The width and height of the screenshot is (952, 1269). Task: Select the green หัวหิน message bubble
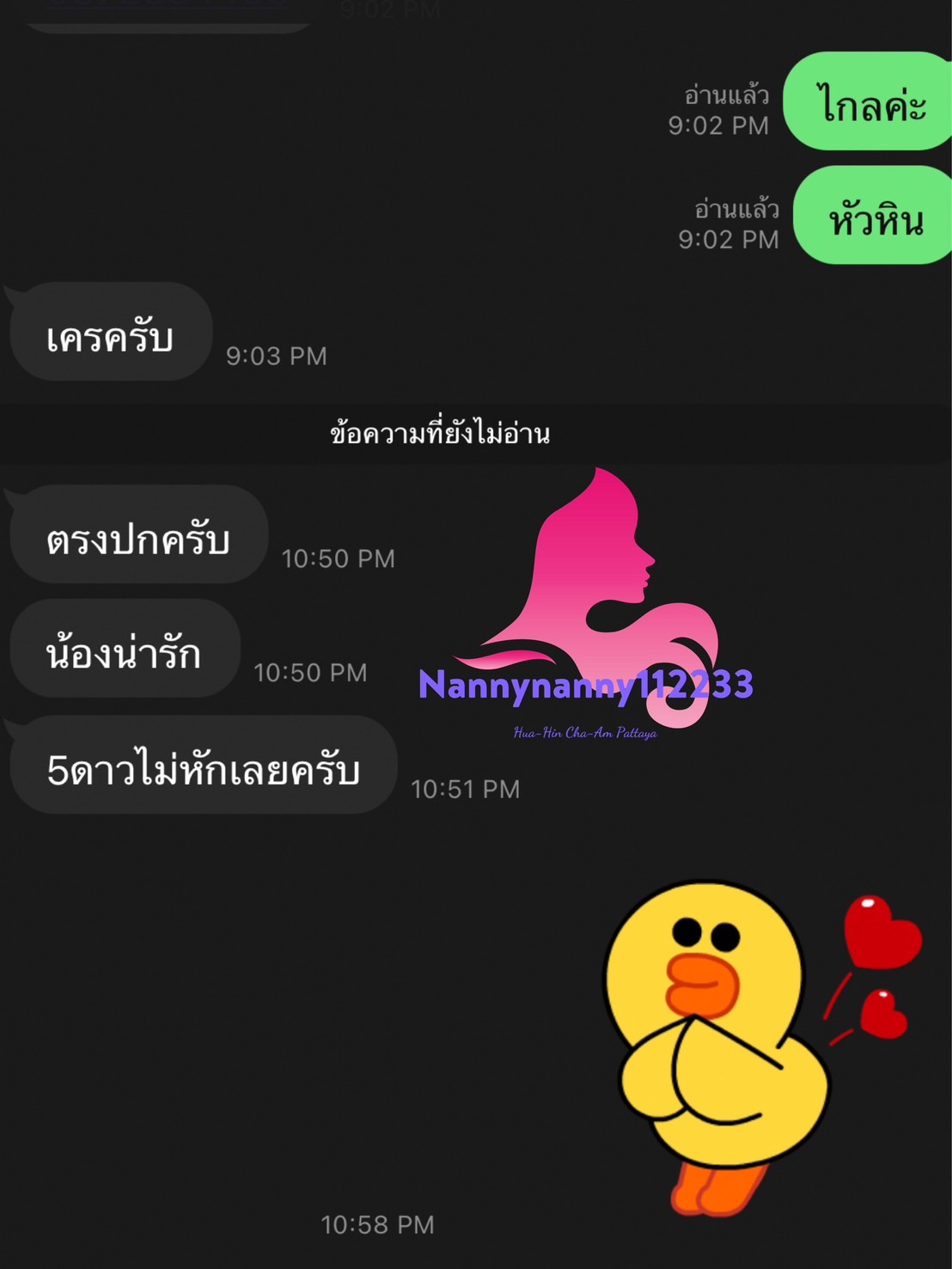[x=870, y=217]
